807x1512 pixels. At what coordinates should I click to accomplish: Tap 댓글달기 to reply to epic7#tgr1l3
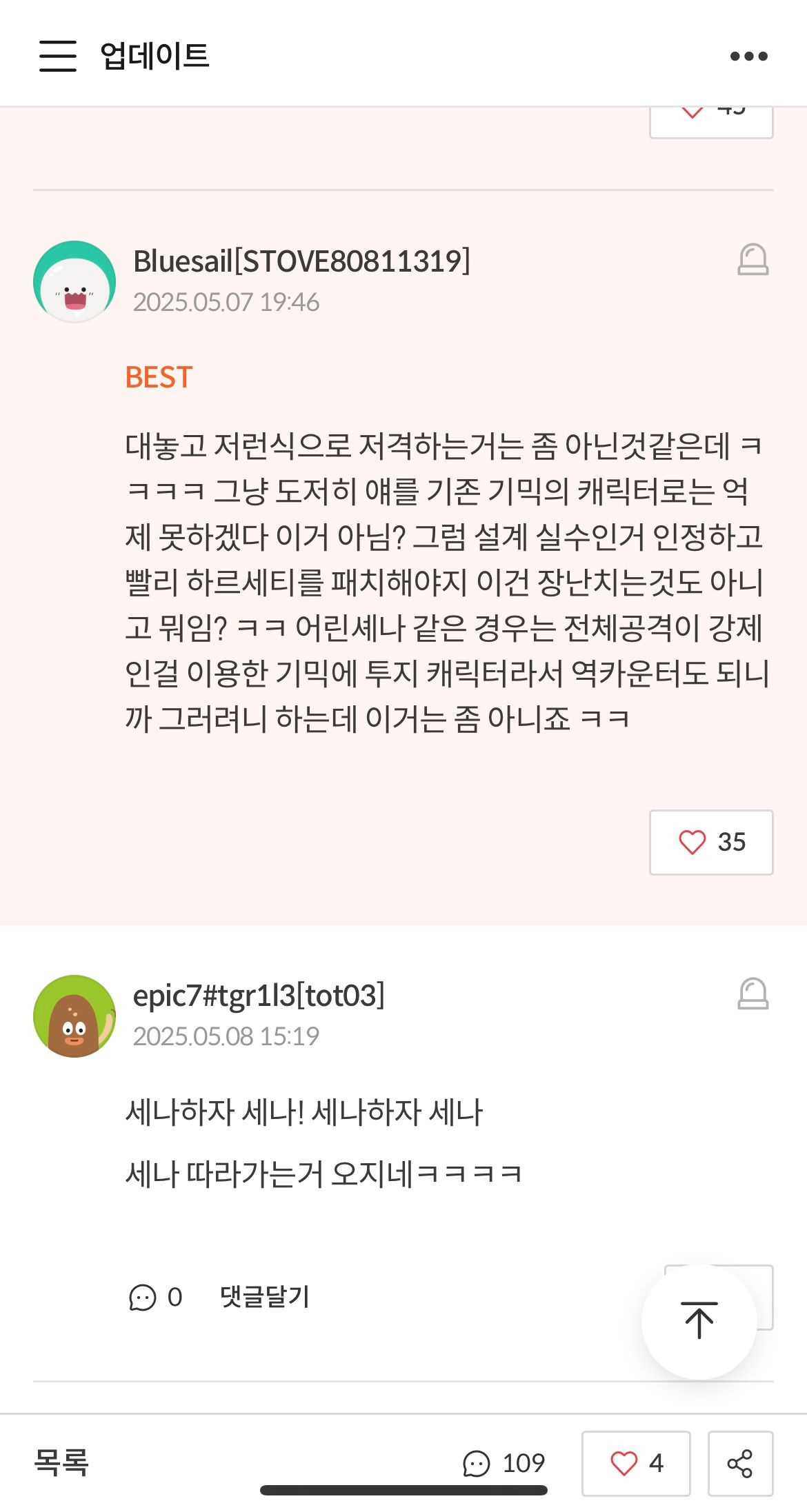tap(265, 1297)
